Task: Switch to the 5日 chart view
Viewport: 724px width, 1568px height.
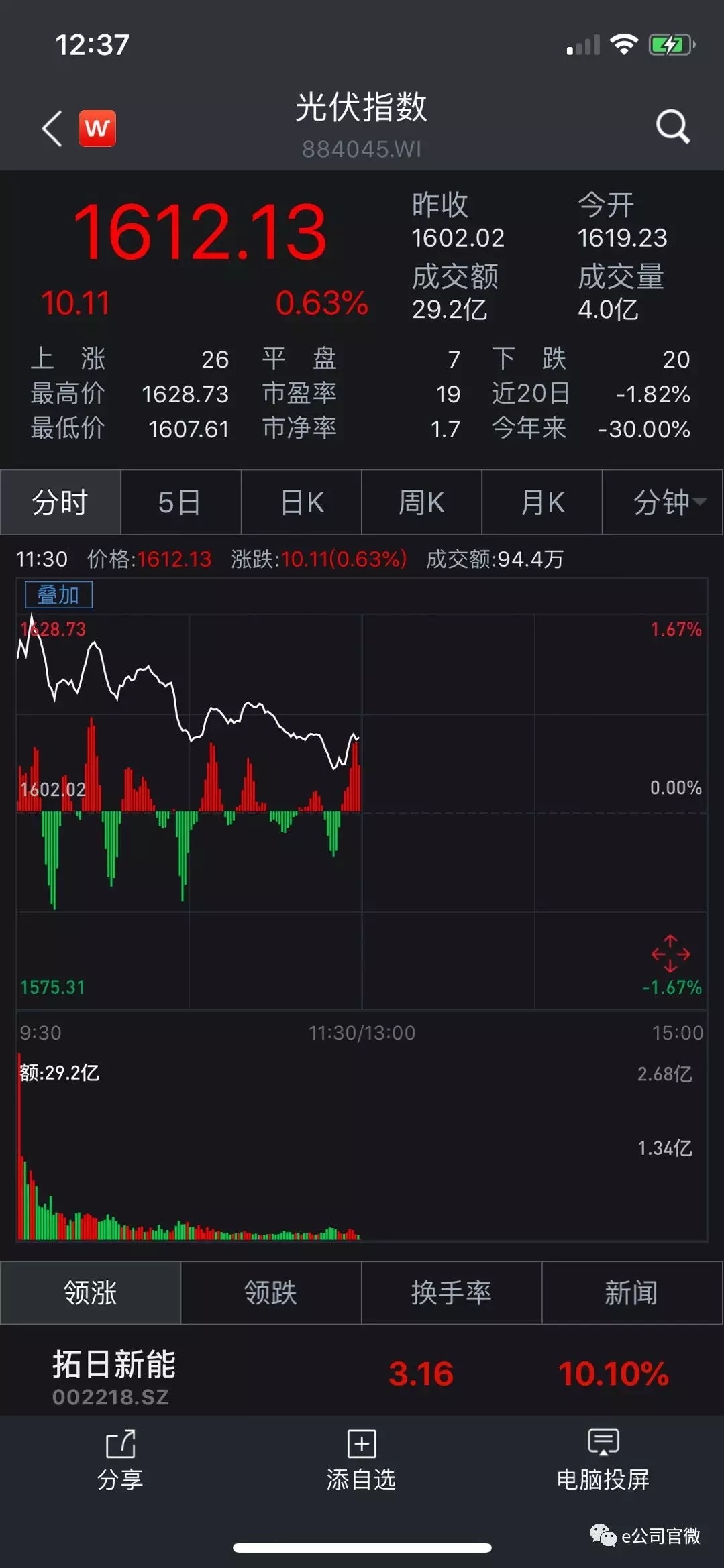Action: pyautogui.click(x=180, y=502)
